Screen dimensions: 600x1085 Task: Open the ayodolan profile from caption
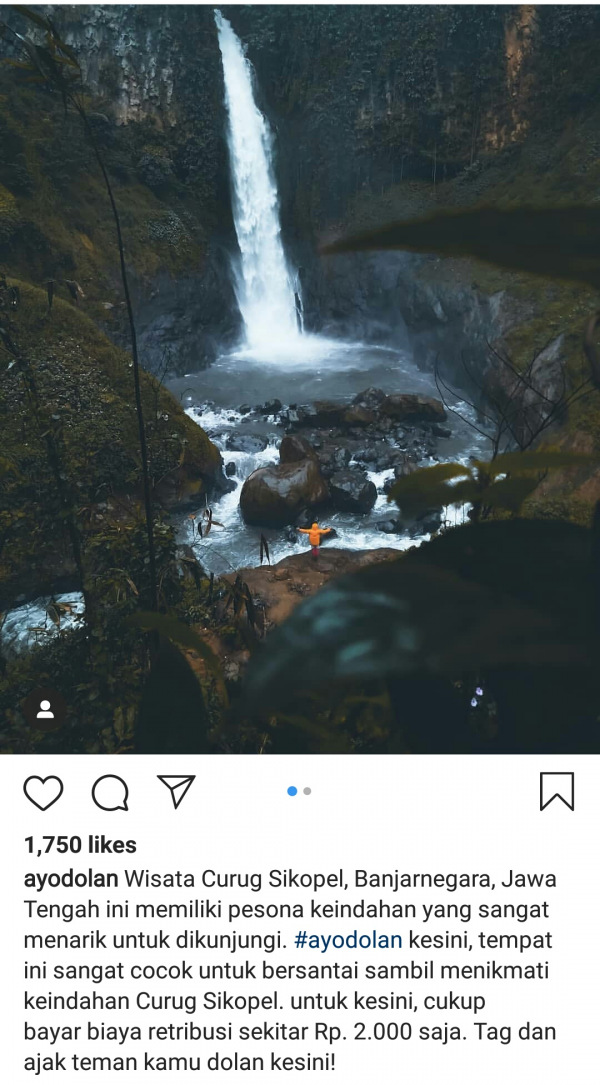71,880
